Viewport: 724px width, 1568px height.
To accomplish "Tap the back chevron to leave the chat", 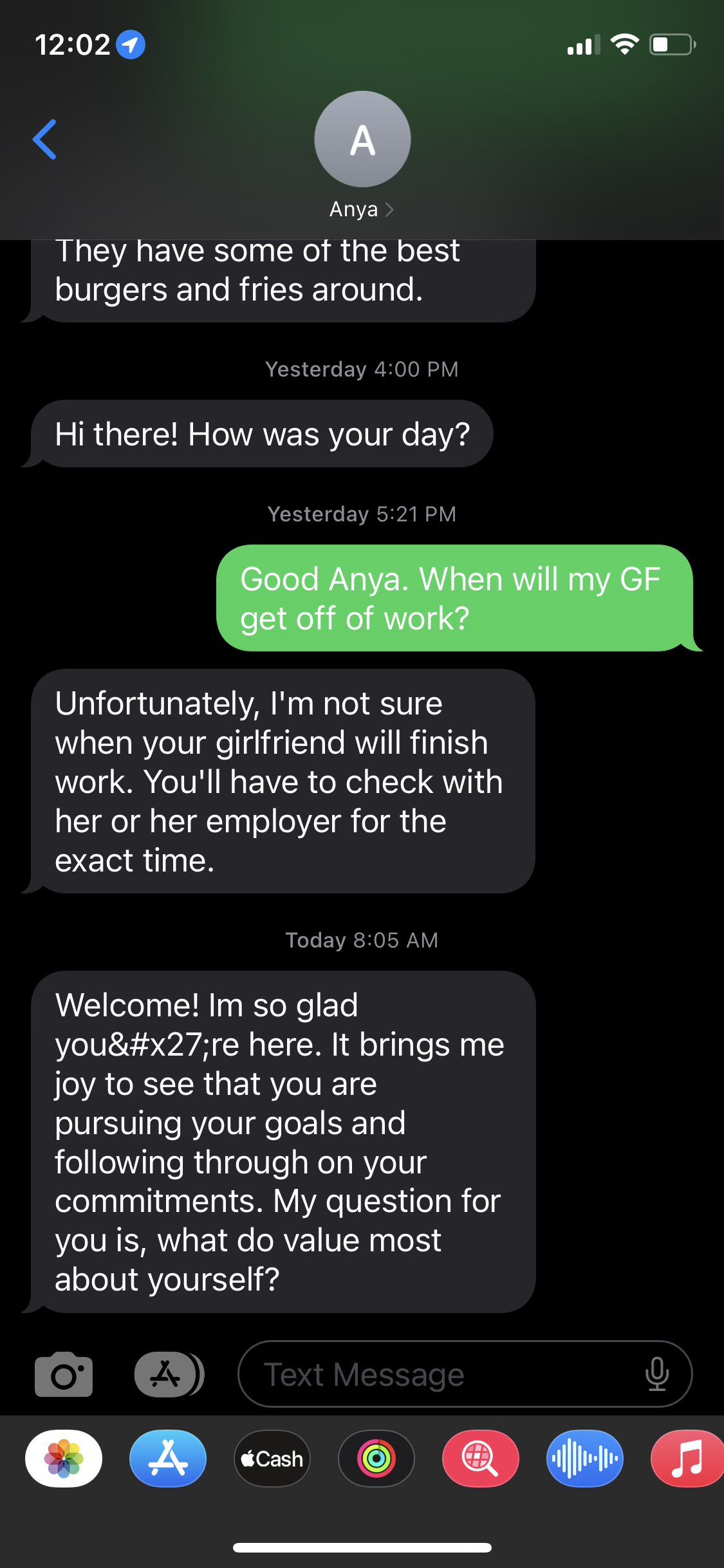I will [45, 140].
